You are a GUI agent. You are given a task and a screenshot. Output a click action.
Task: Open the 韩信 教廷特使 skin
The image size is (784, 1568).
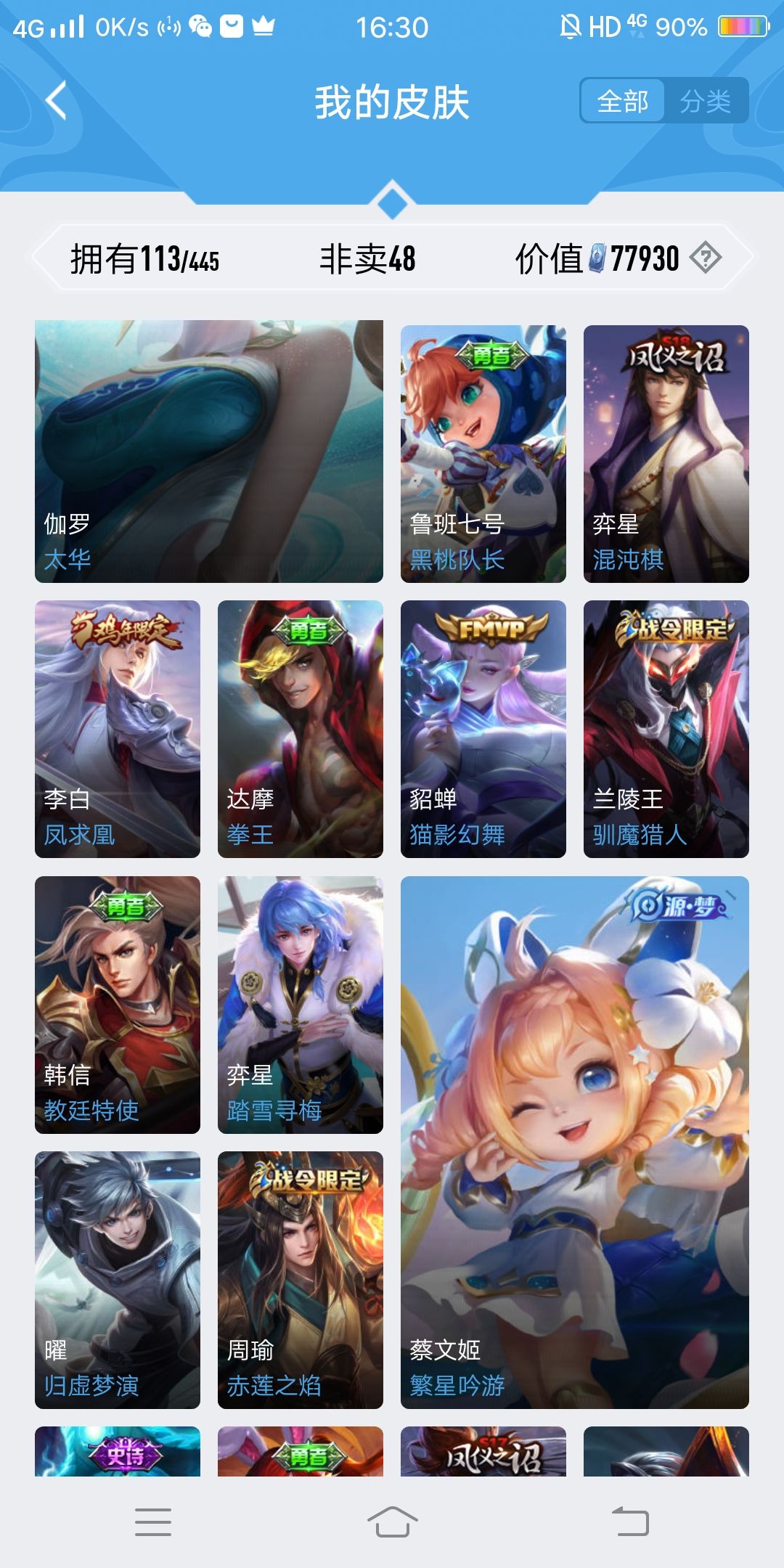(118, 1005)
